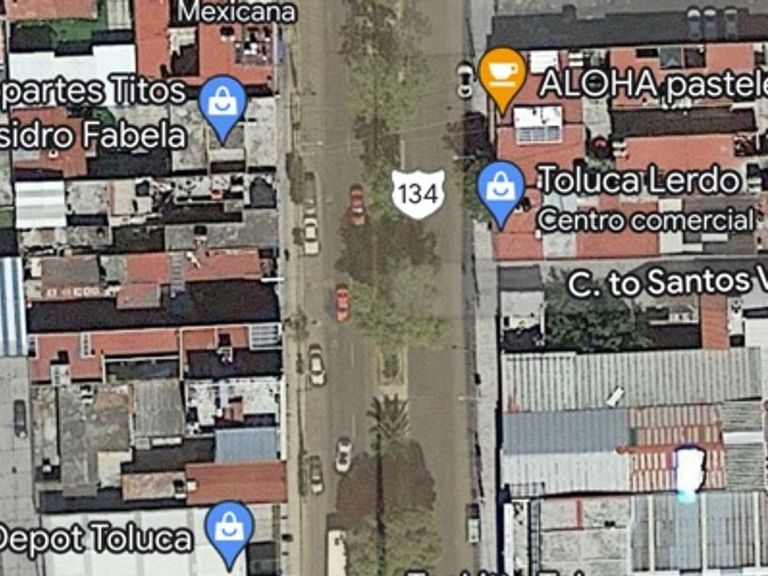Tap the Titos Isidro Fabela shop pin
Viewport: 768px width, 576px height.
(223, 102)
